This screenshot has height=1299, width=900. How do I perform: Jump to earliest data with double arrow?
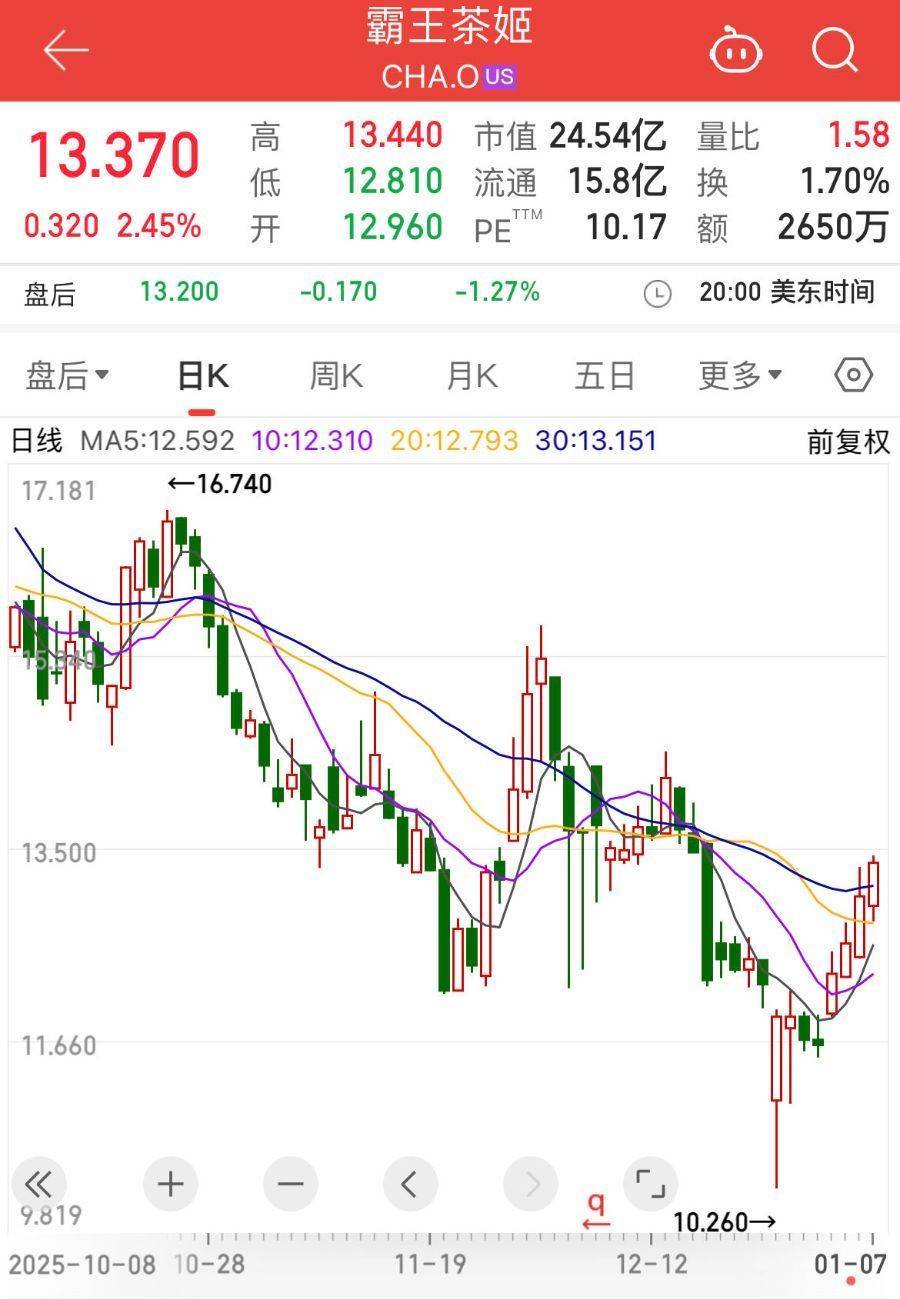pos(38,1185)
